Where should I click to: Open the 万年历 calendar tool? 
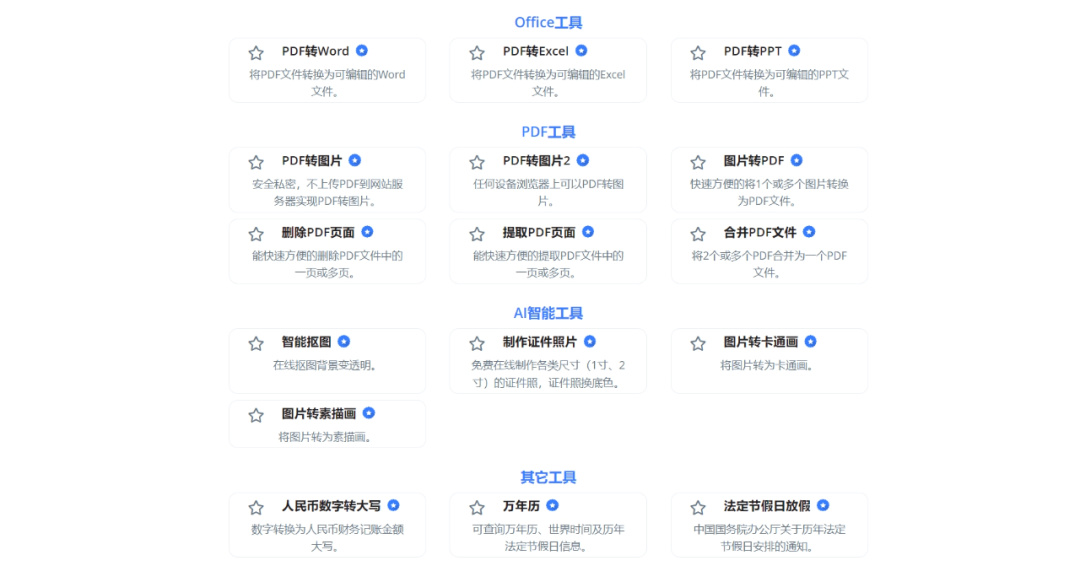click(x=548, y=525)
